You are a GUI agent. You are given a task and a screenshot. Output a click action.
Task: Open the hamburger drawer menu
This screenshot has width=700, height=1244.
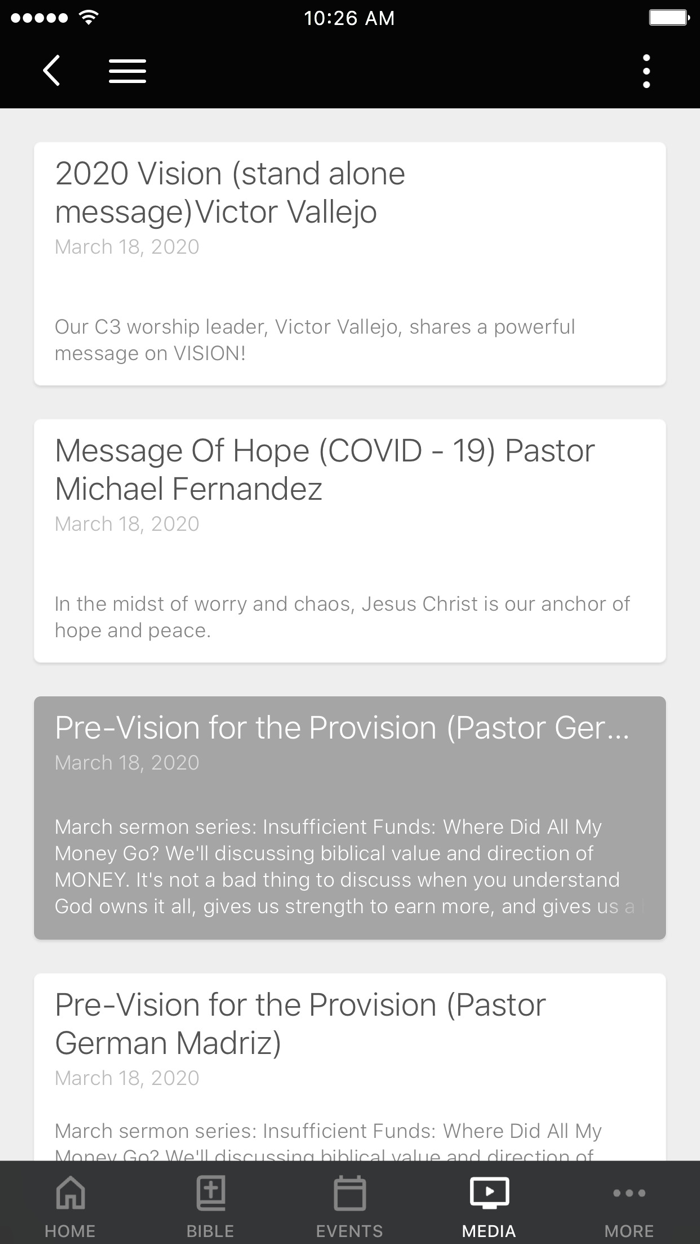coord(127,71)
